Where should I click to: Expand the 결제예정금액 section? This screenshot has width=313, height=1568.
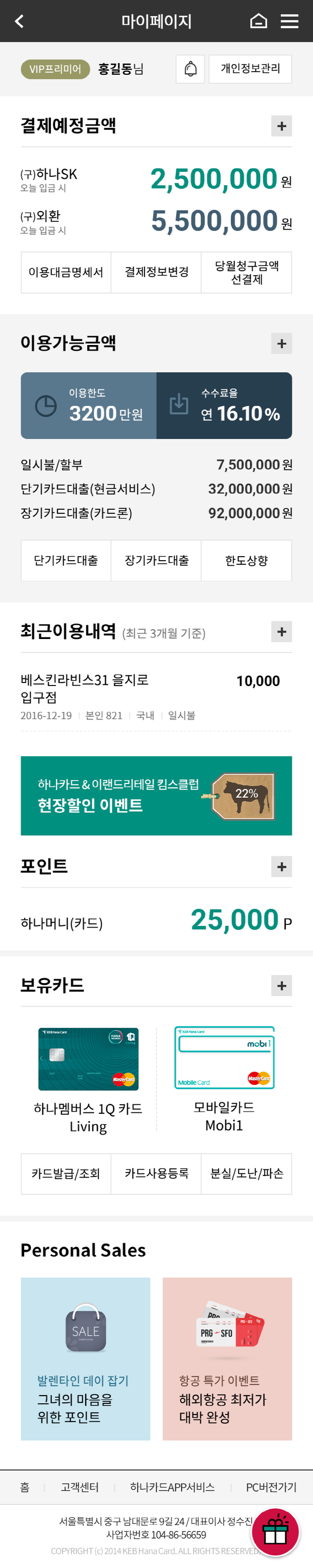(x=281, y=126)
